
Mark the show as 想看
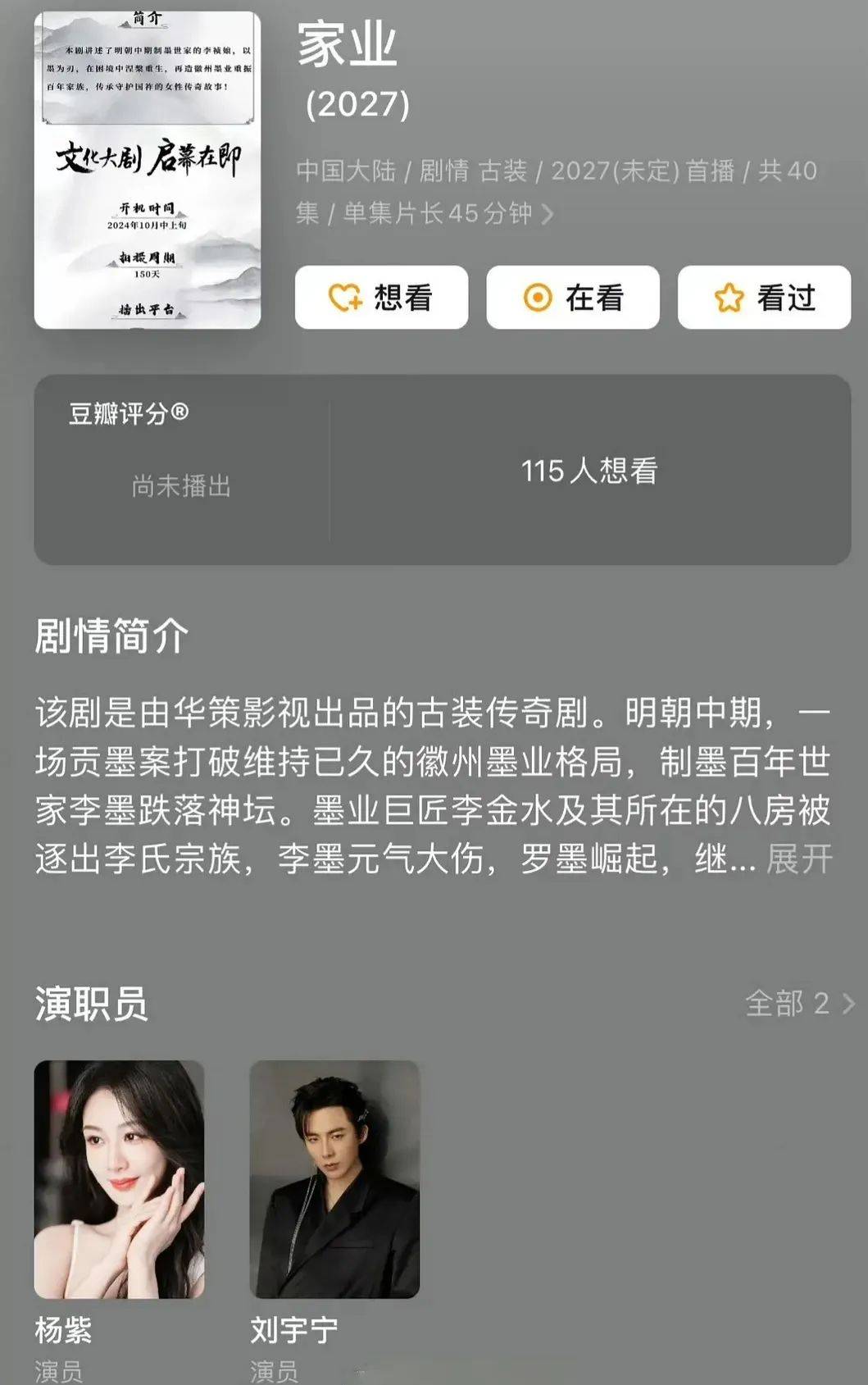pyautogui.click(x=381, y=298)
